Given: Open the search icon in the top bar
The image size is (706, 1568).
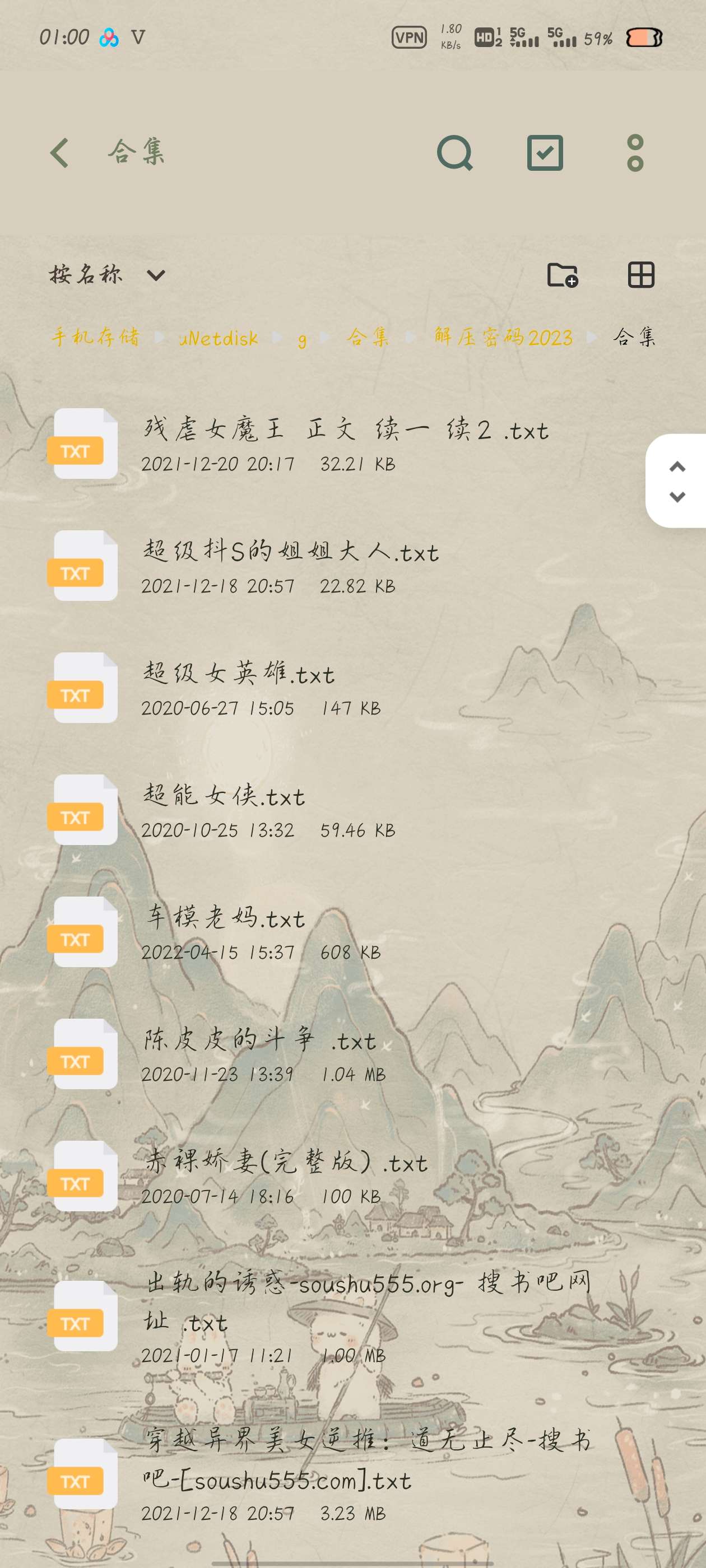Looking at the screenshot, I should 454,154.
